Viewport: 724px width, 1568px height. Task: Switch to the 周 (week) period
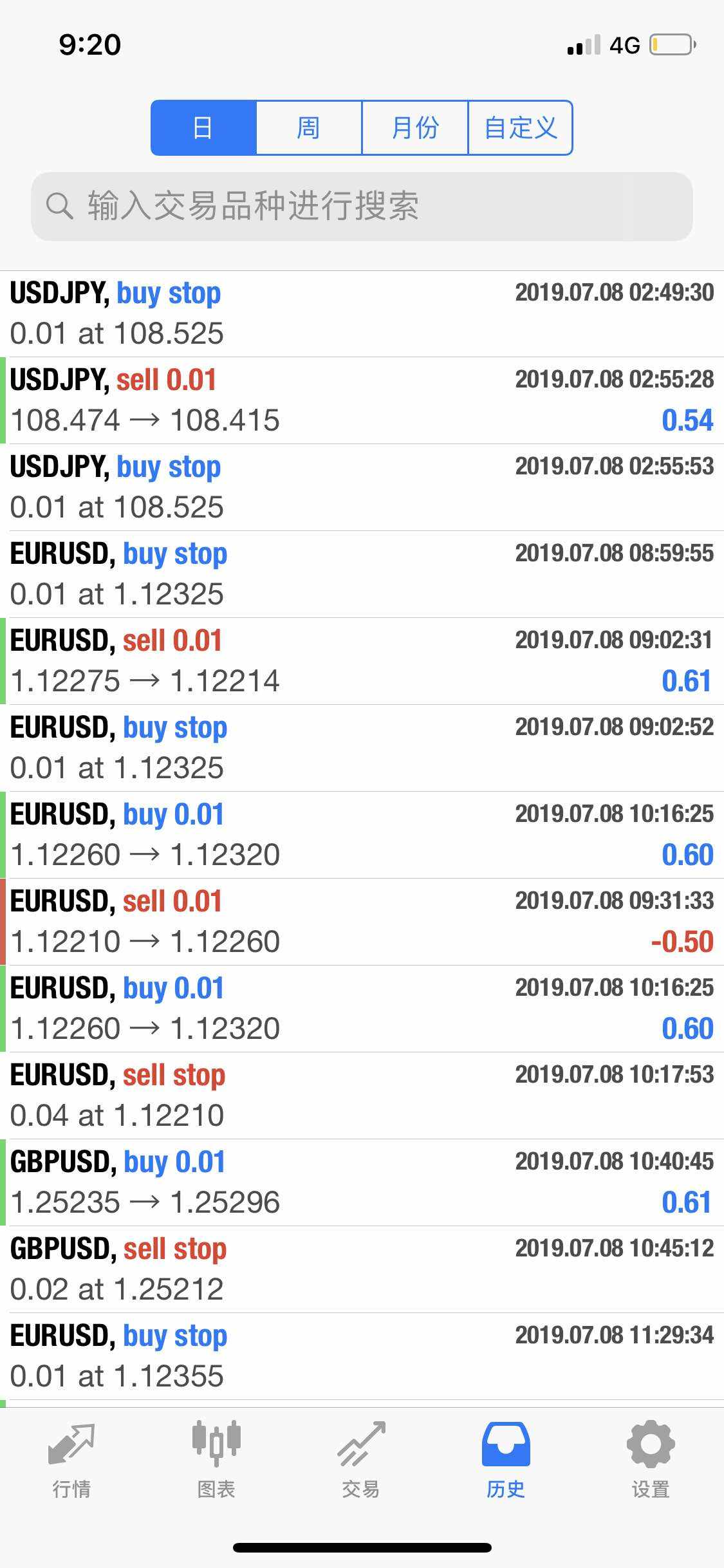tap(309, 127)
